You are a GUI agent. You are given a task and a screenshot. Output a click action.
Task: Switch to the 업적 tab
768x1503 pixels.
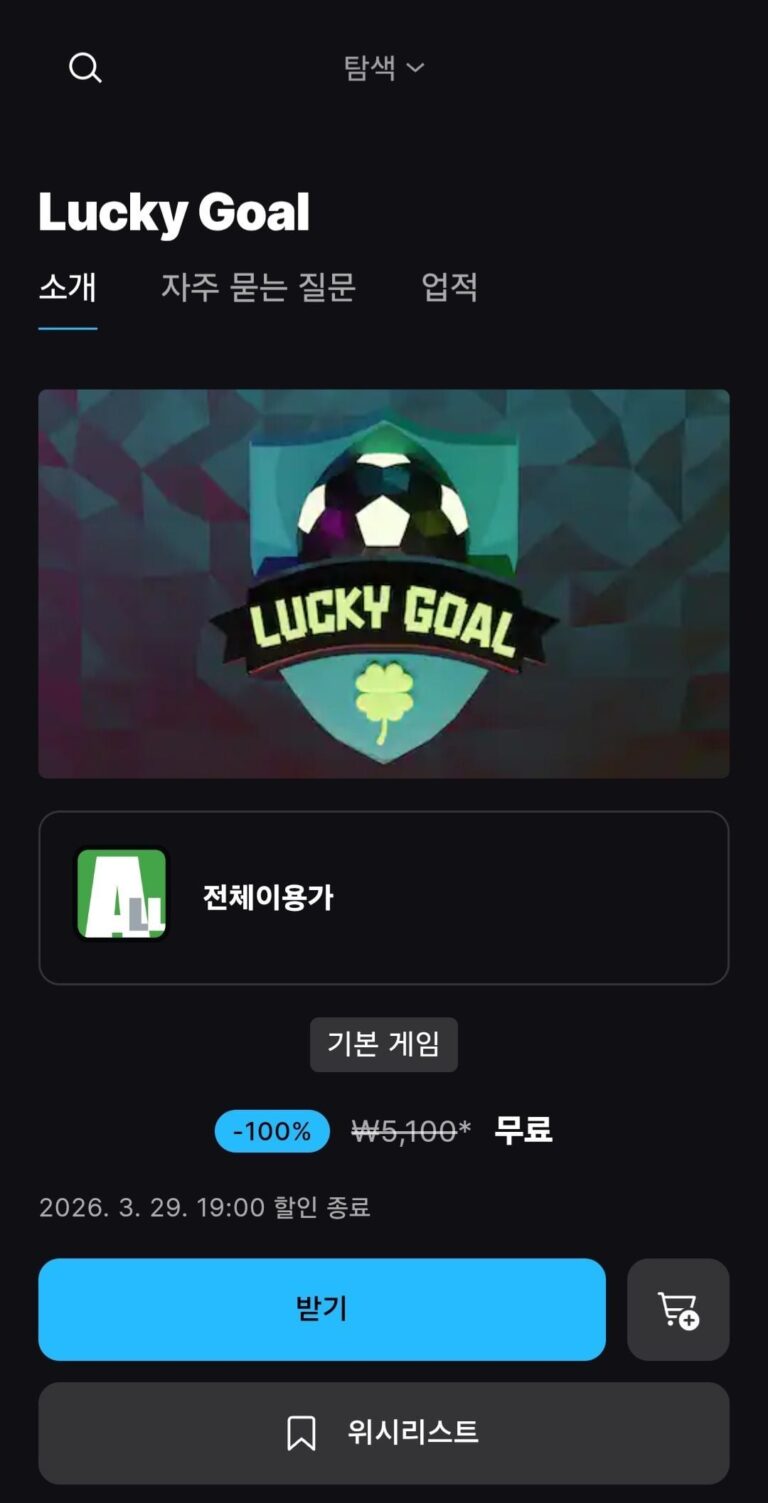coord(449,288)
